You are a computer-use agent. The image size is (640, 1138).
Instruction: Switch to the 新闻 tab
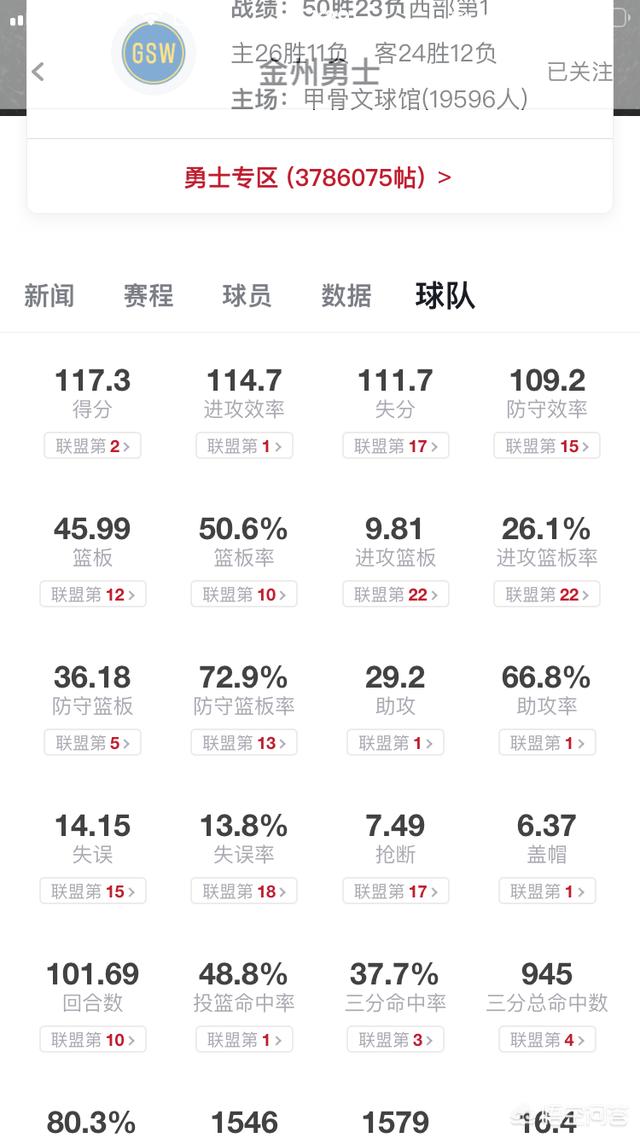pyautogui.click(x=49, y=295)
